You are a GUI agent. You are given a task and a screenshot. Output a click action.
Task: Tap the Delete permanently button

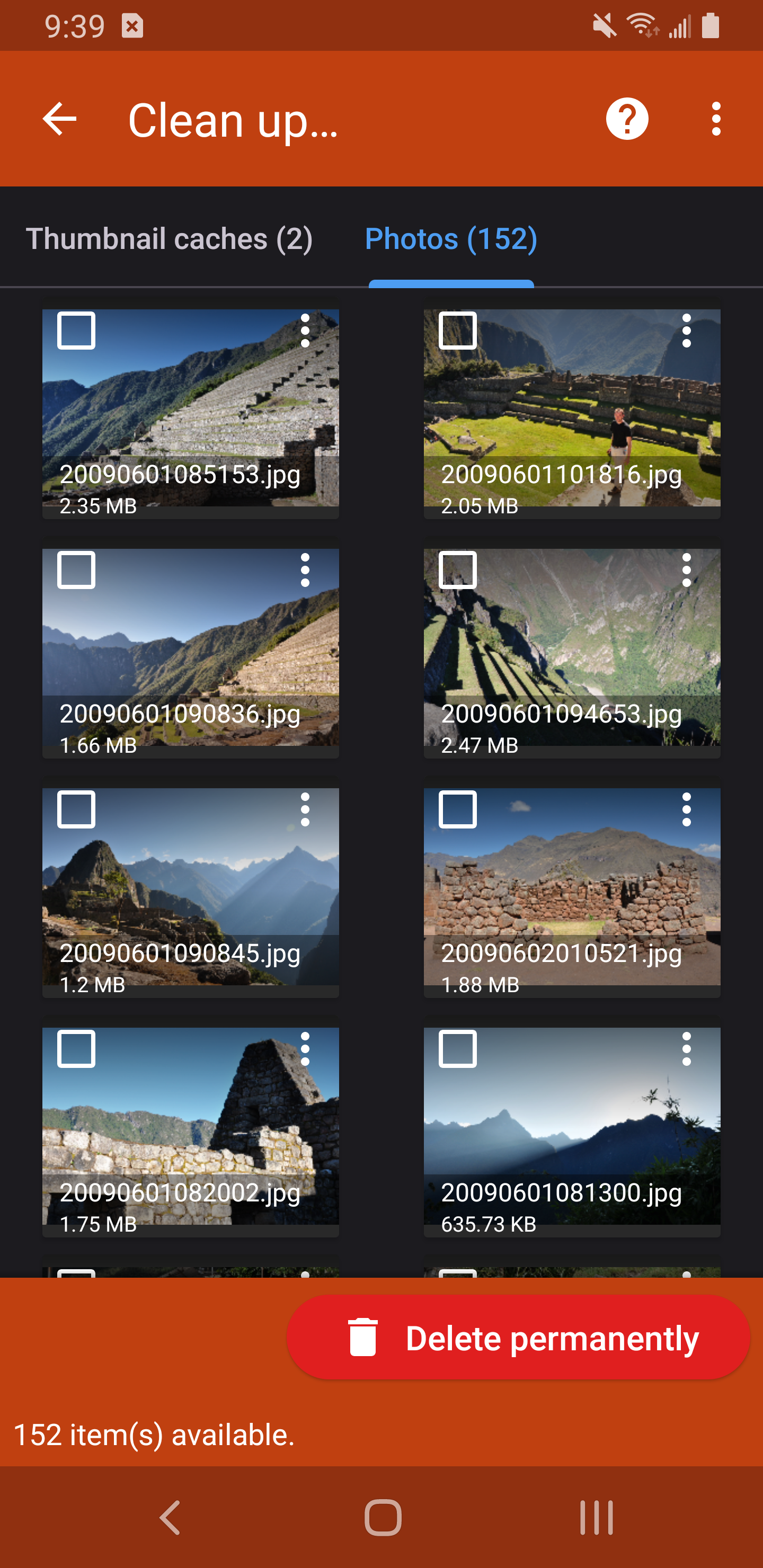(x=518, y=1338)
